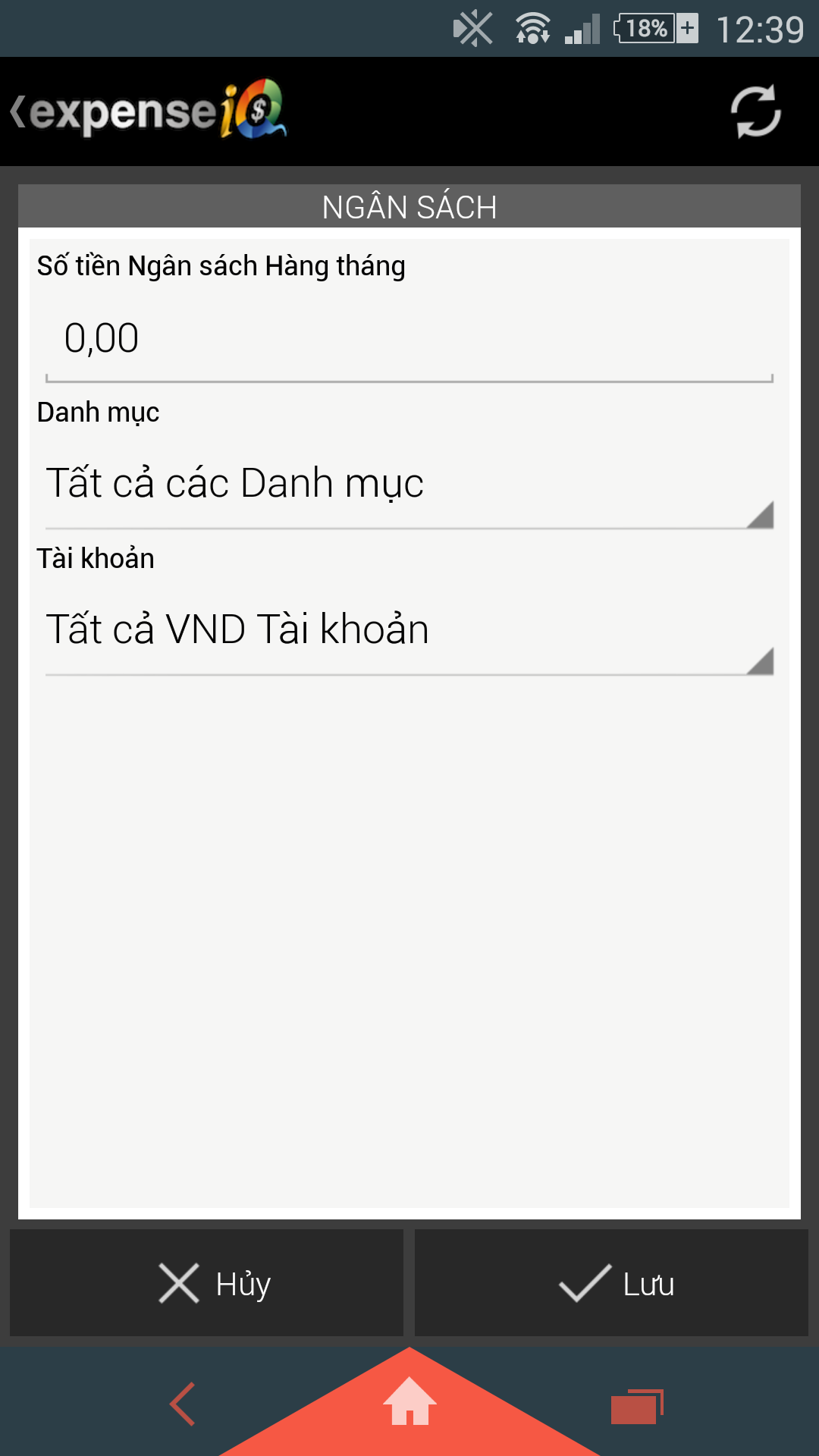Edit the monthly budget amount field
The image size is (819, 1456).
click(409, 338)
